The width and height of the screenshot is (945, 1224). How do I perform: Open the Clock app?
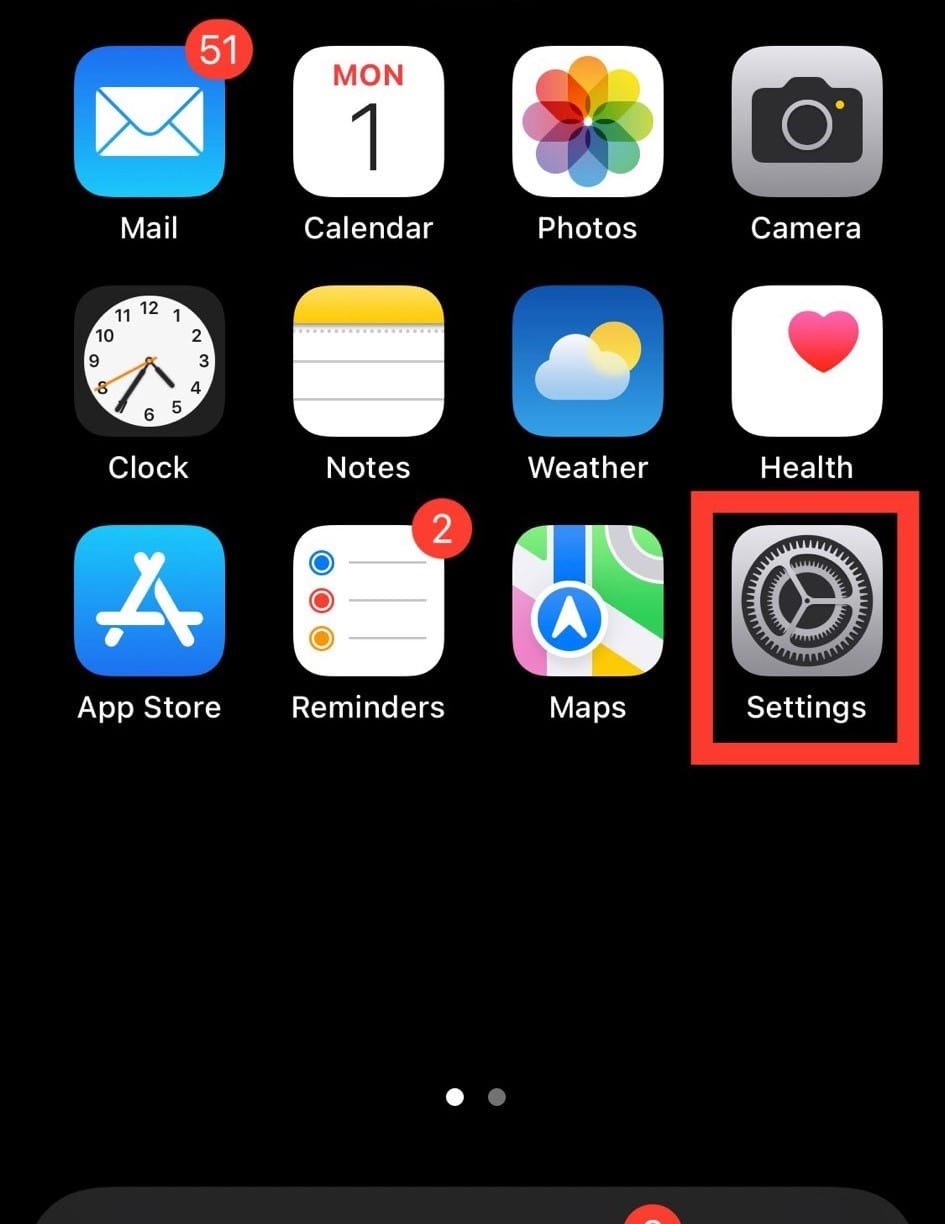click(x=149, y=360)
